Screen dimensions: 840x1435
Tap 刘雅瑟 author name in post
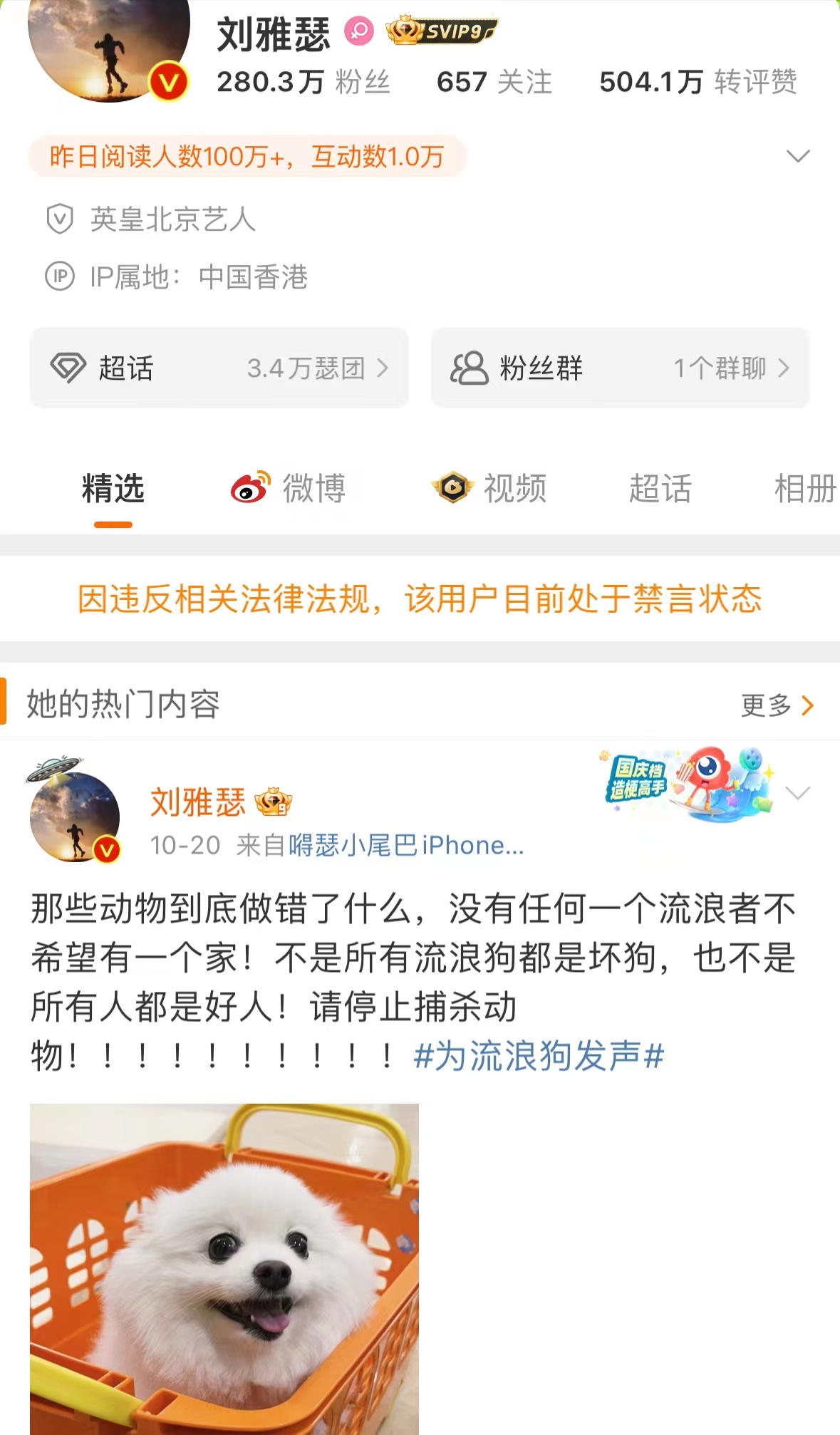197,803
